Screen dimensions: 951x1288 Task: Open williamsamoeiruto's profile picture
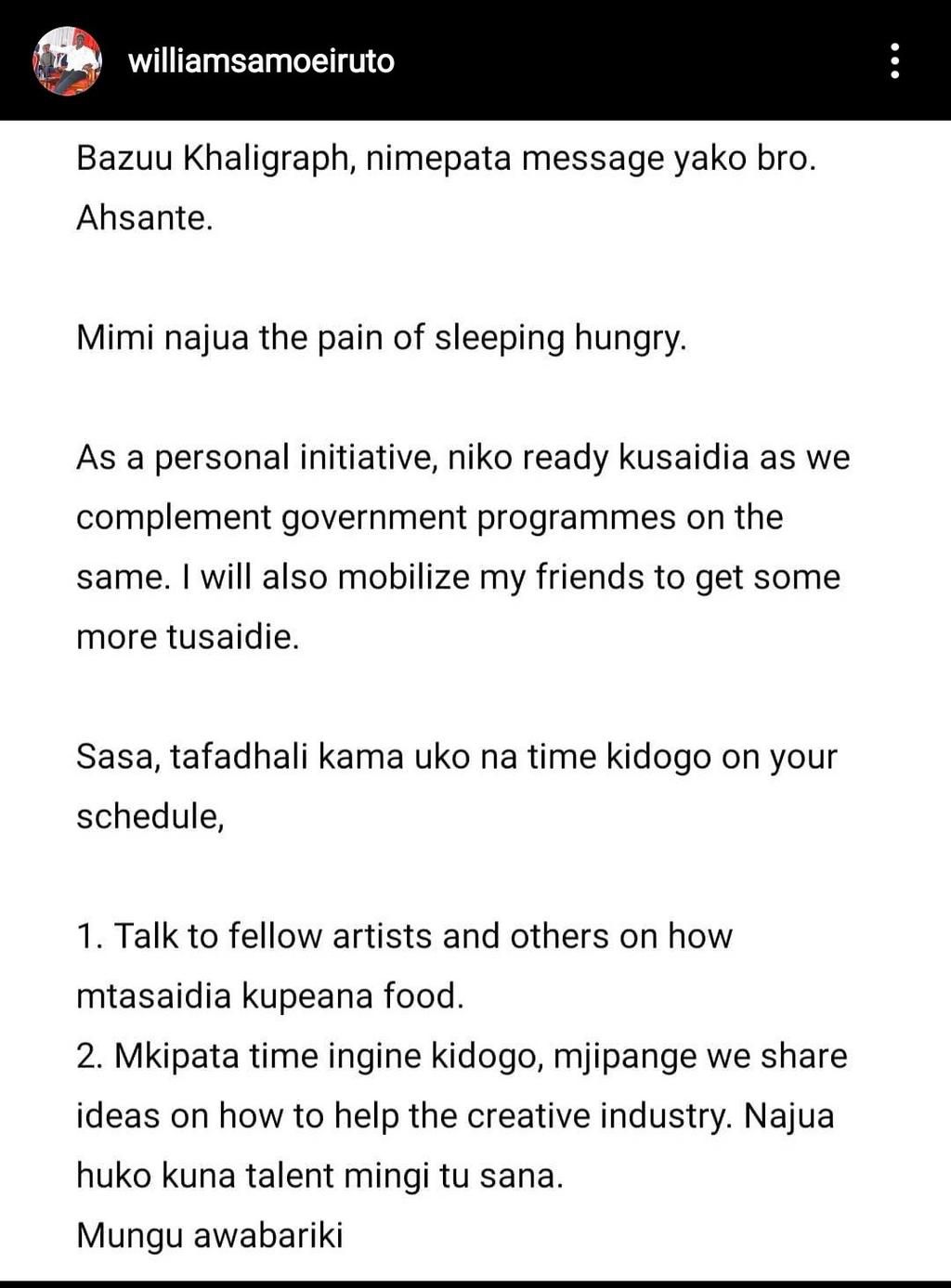click(x=67, y=61)
